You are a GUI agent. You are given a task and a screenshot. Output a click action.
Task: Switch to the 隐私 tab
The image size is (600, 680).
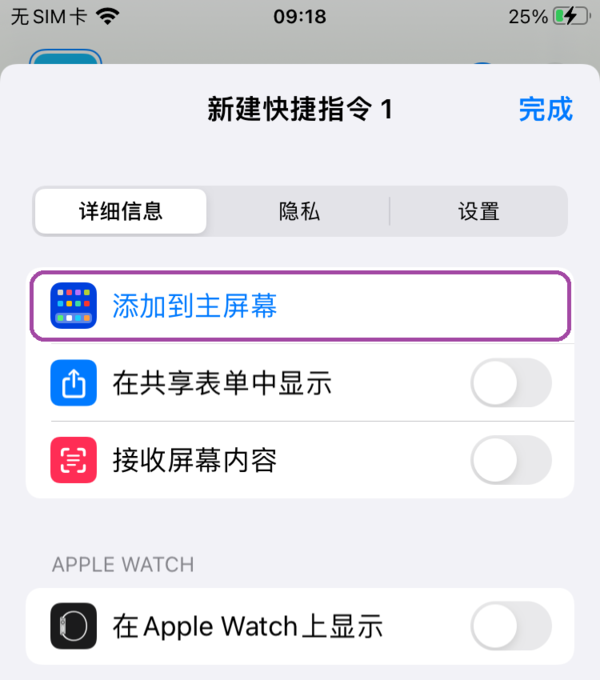coord(299,211)
